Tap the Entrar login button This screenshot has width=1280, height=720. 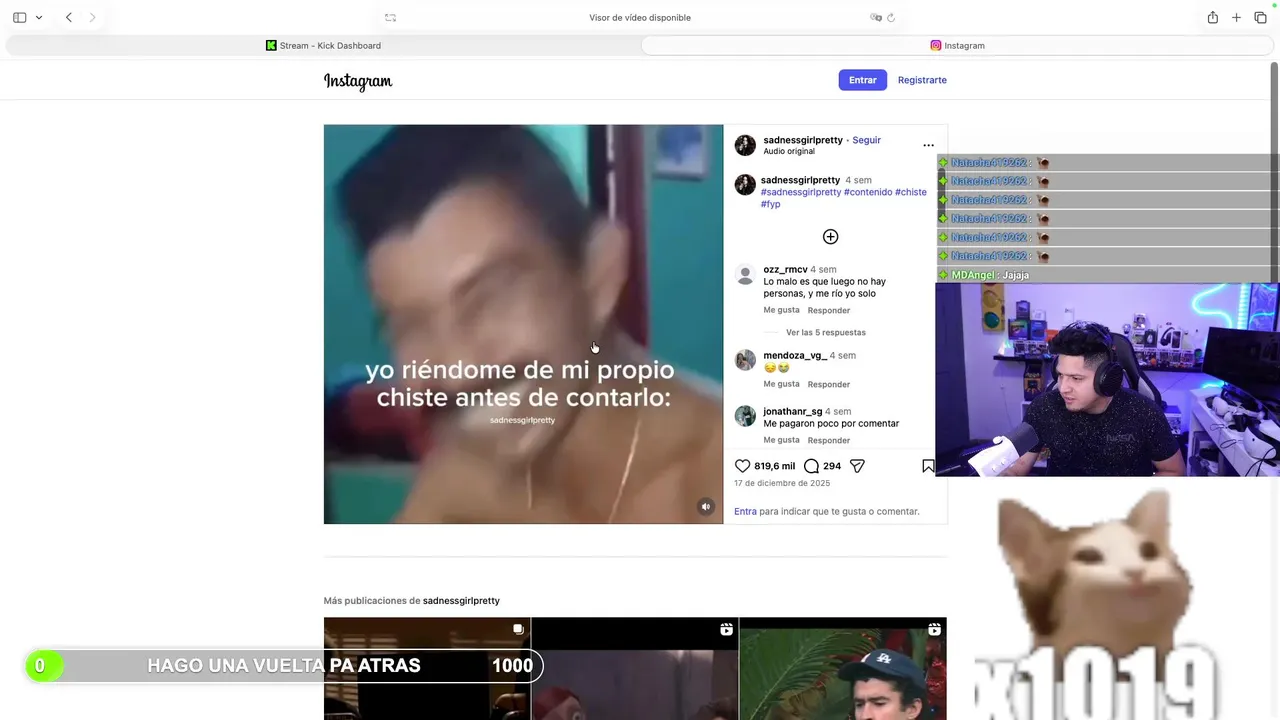pyautogui.click(x=862, y=80)
